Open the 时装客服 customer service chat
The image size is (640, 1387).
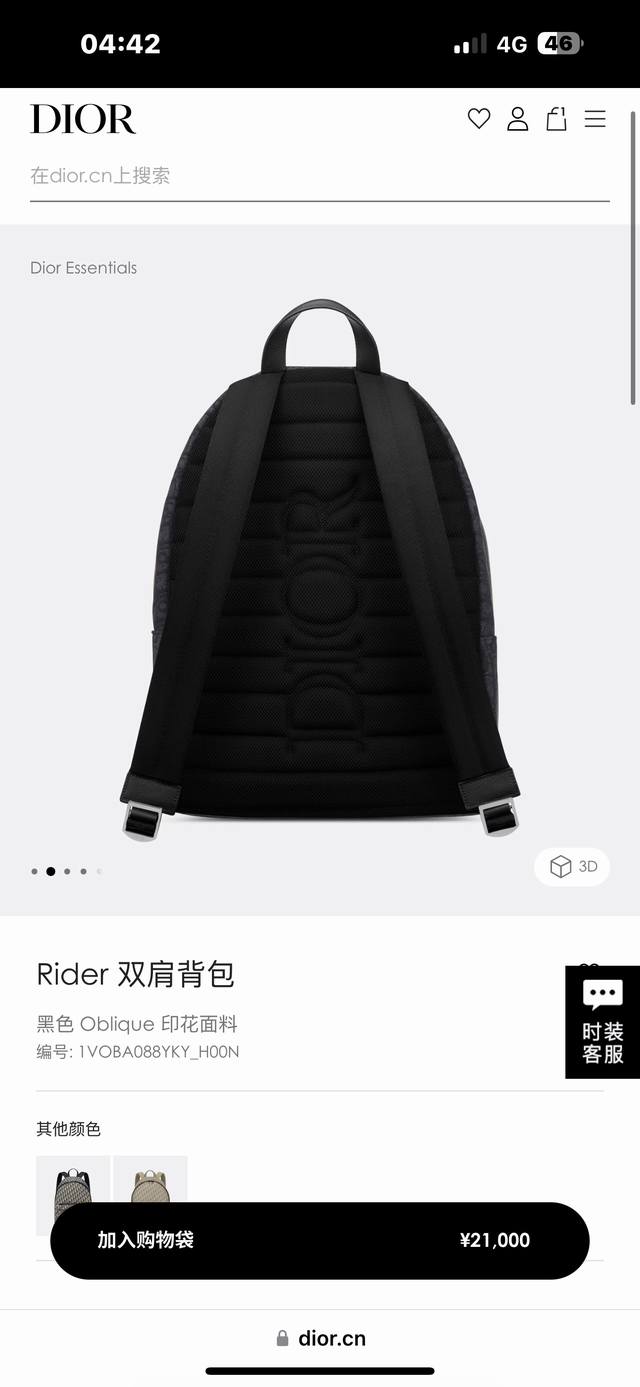[x=602, y=1022]
